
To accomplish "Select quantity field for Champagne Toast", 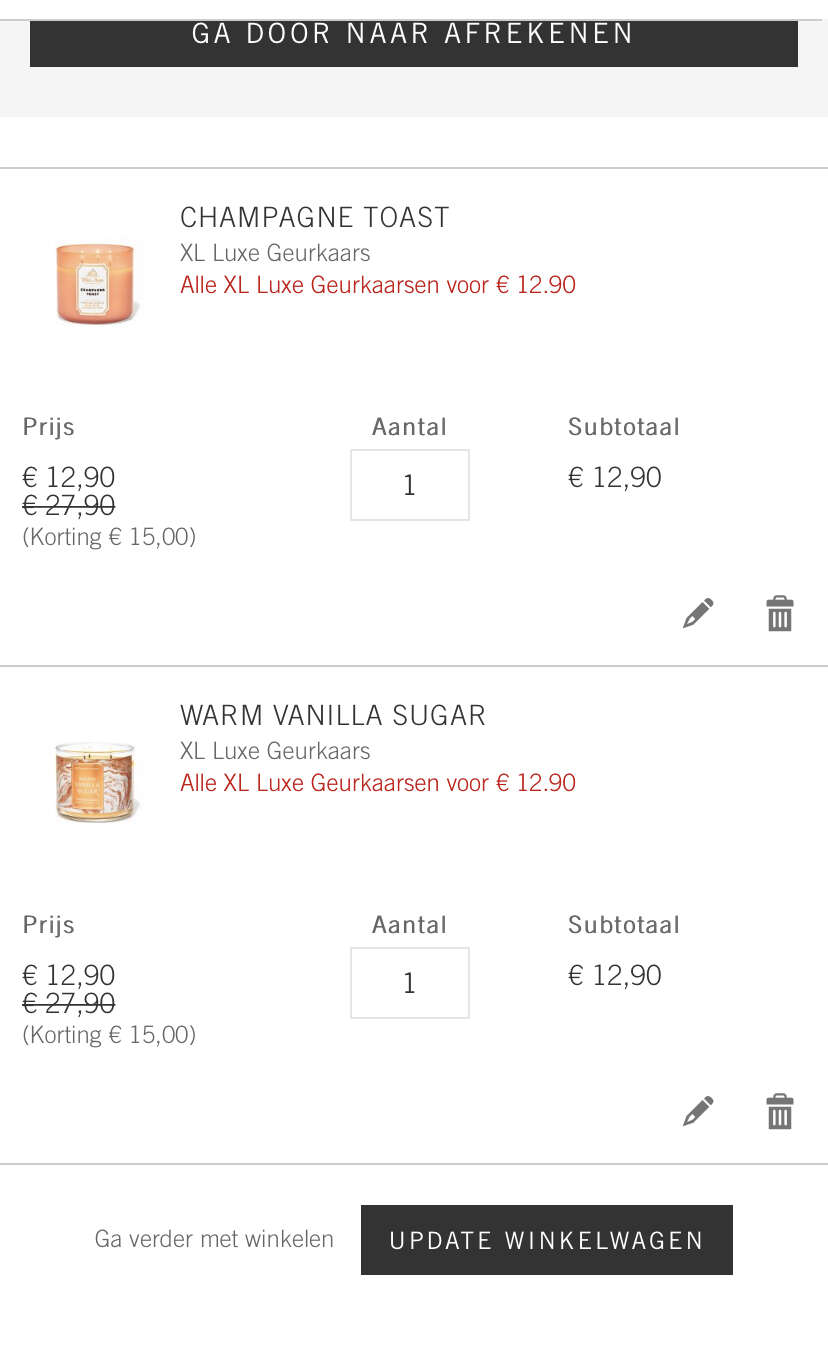I will pos(410,485).
